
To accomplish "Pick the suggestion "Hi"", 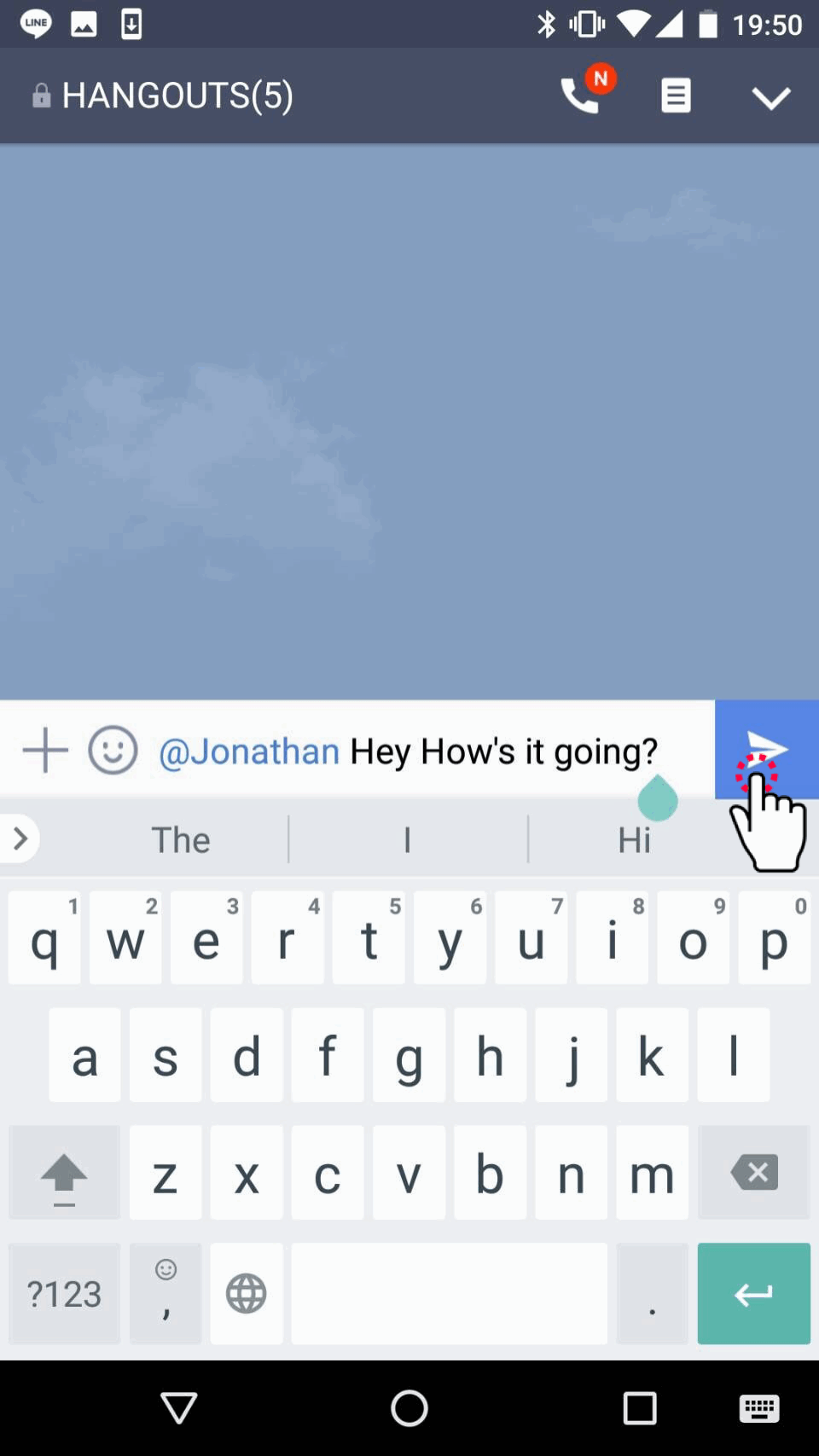I will (634, 840).
